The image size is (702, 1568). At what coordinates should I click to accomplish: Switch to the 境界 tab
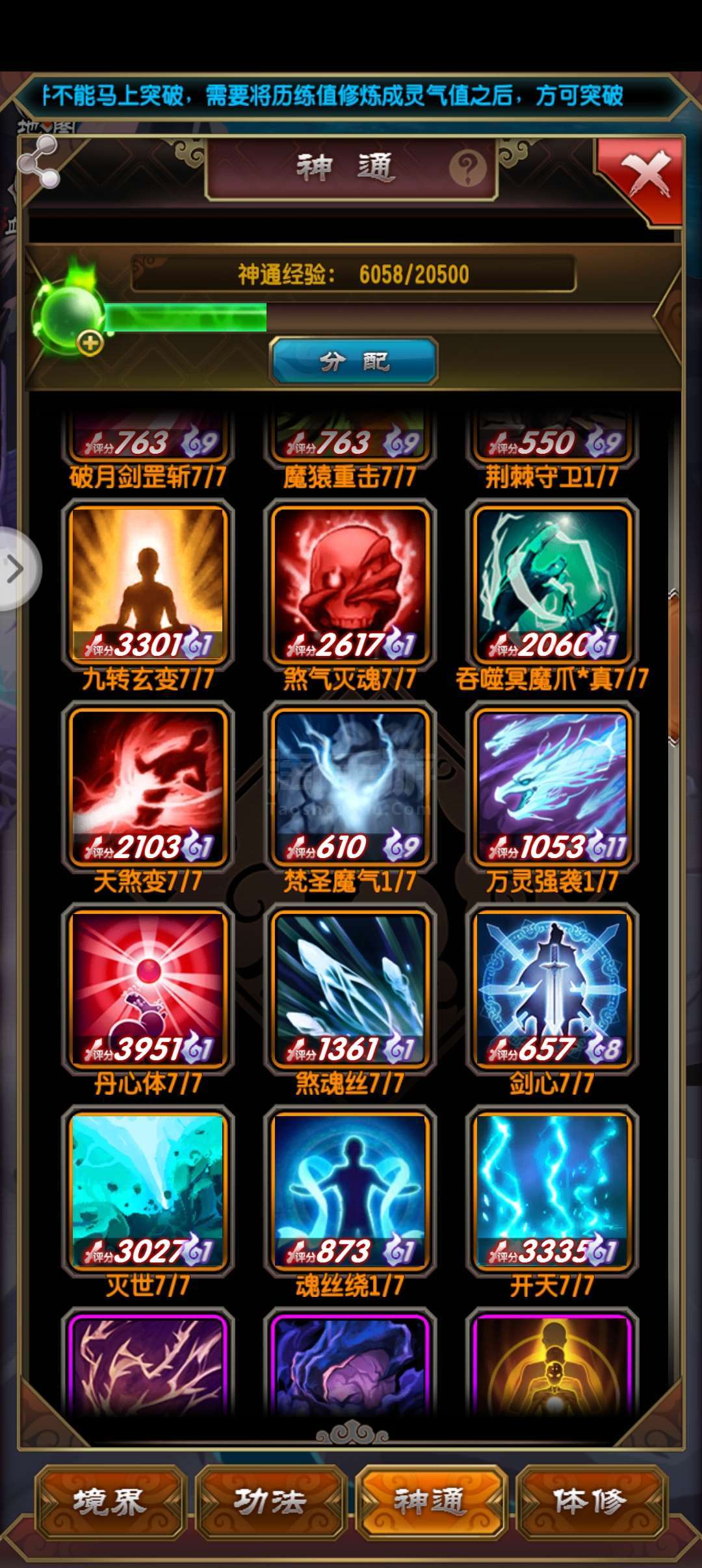(x=110, y=1502)
